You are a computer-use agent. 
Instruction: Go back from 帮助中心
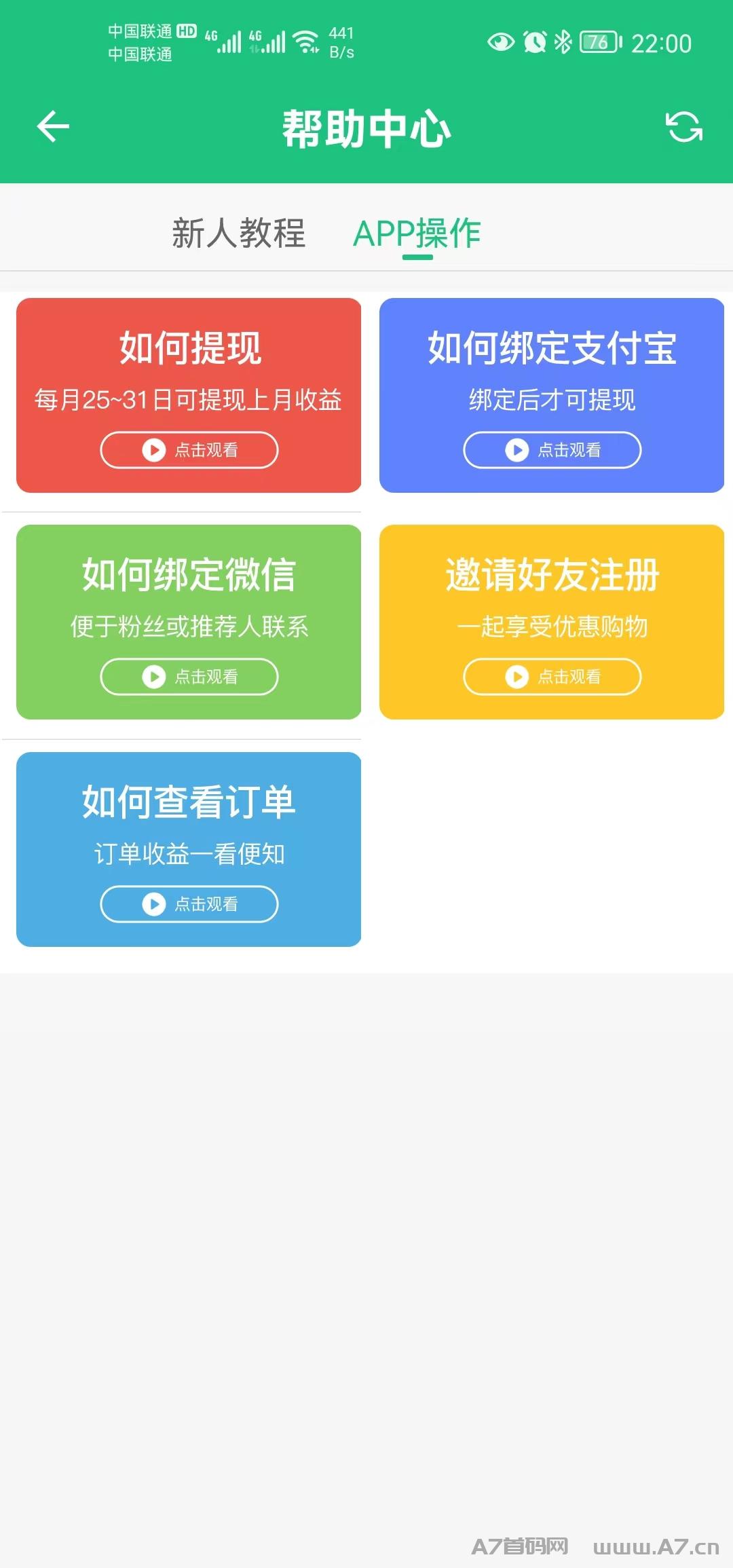53,127
